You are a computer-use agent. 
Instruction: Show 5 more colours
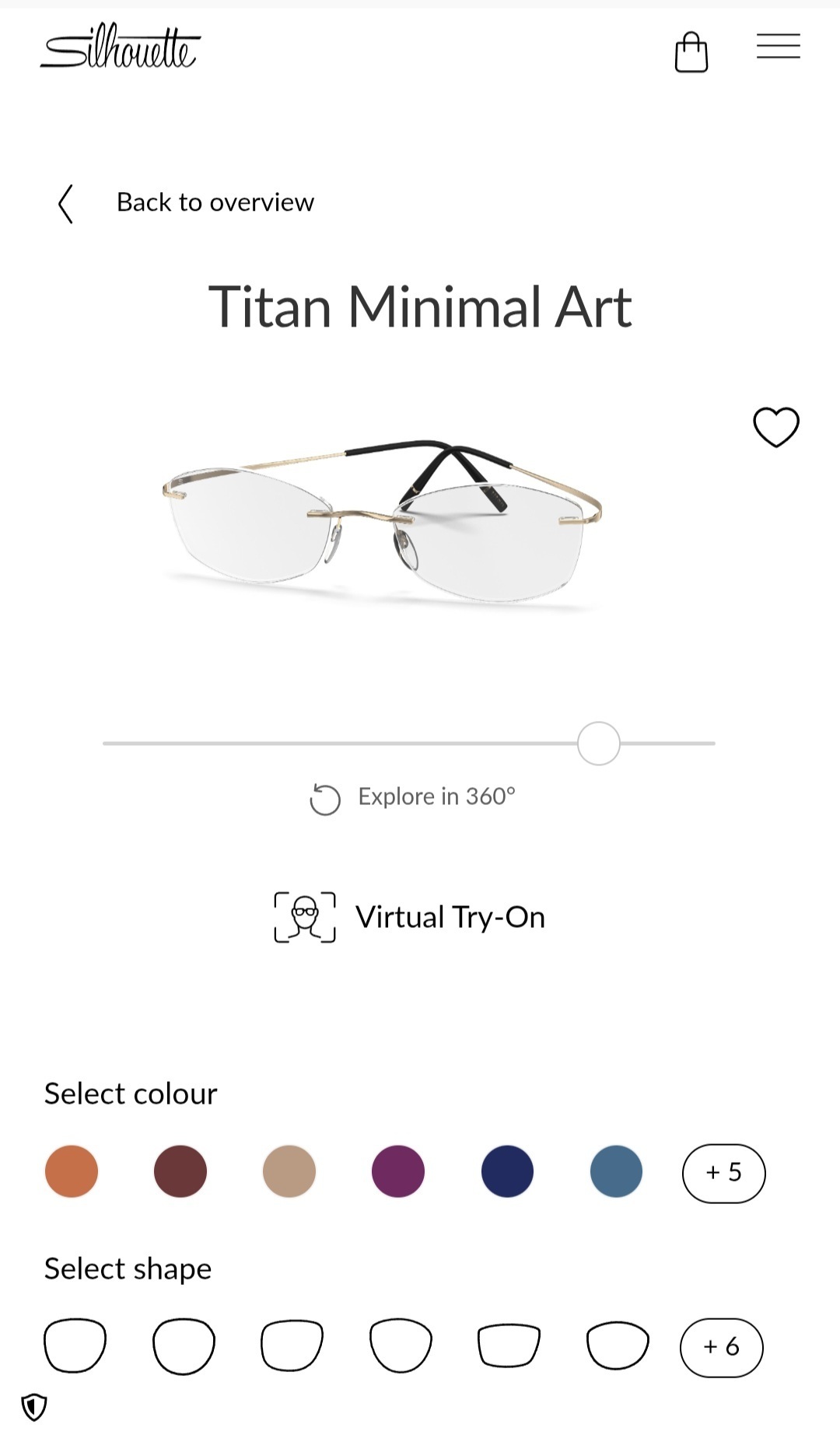coord(723,1173)
